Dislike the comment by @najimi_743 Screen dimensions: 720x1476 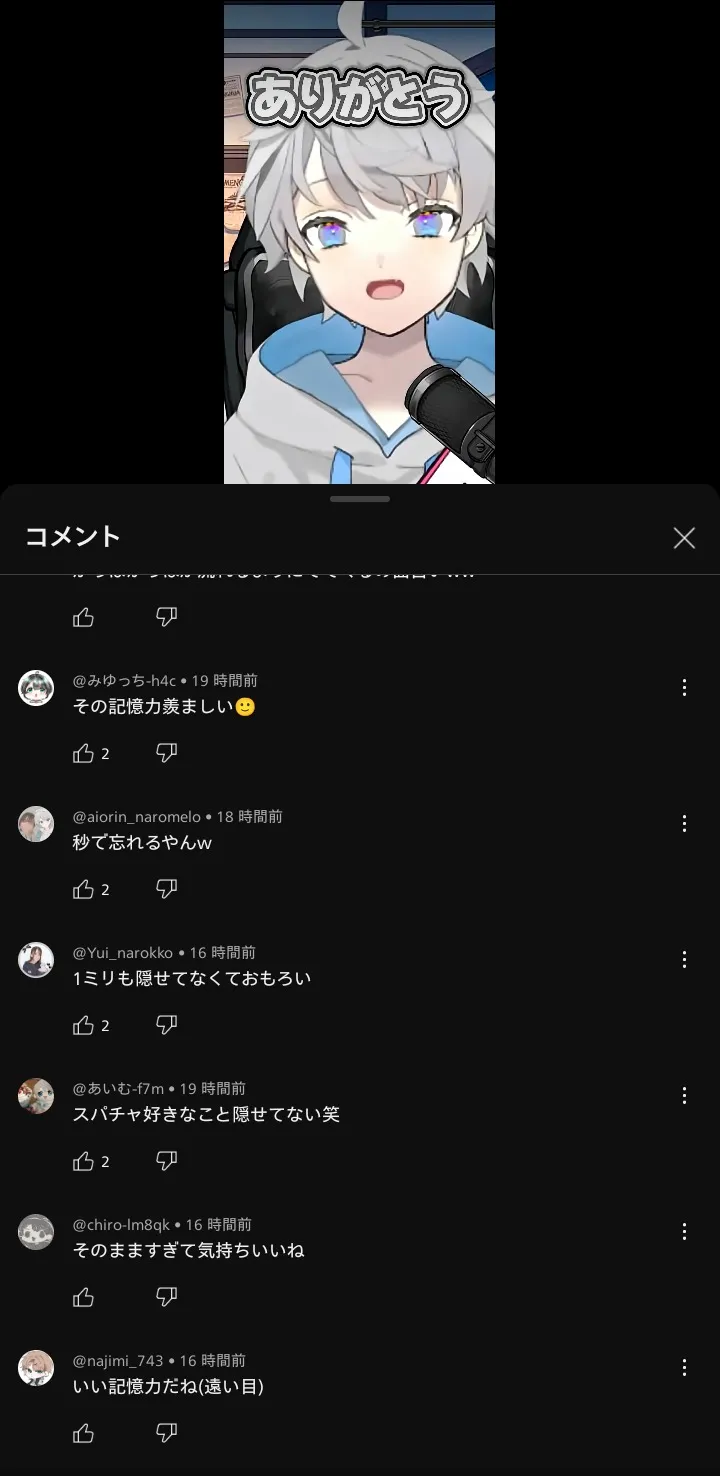pos(167,1433)
